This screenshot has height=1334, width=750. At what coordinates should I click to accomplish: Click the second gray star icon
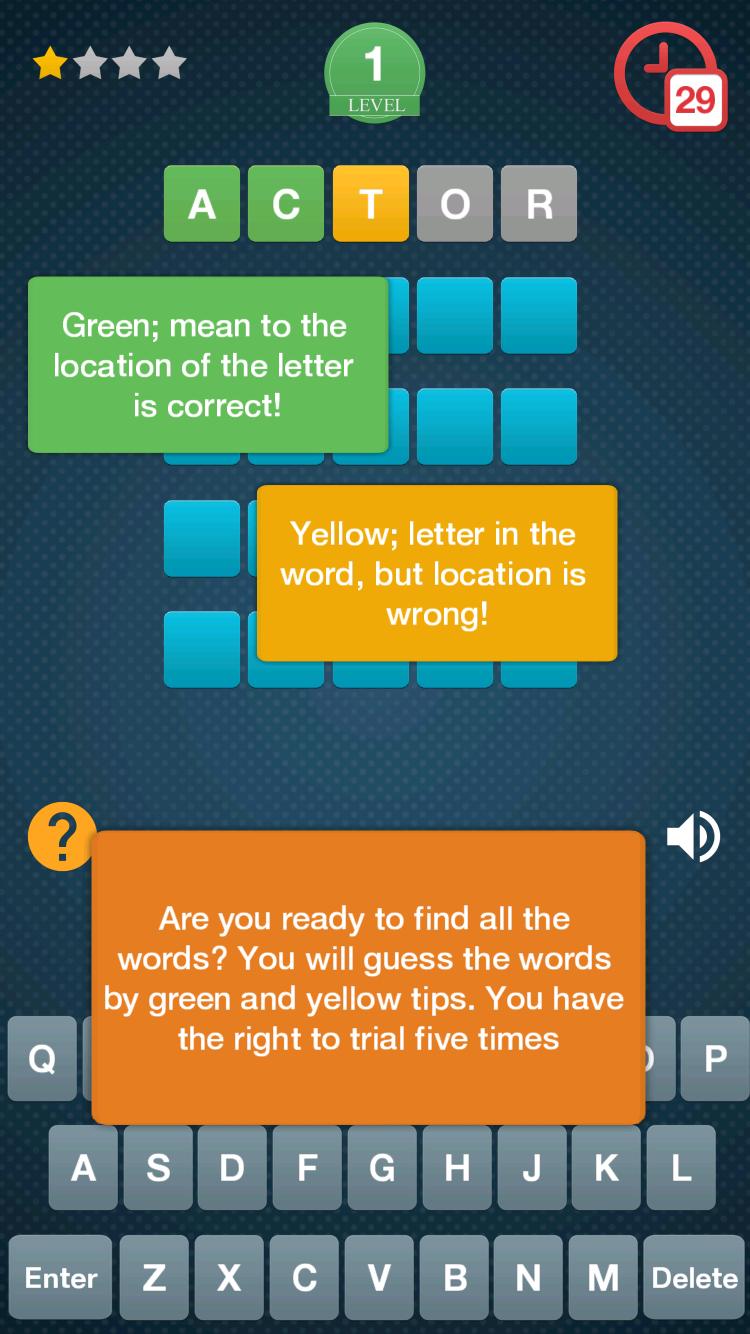tap(91, 63)
